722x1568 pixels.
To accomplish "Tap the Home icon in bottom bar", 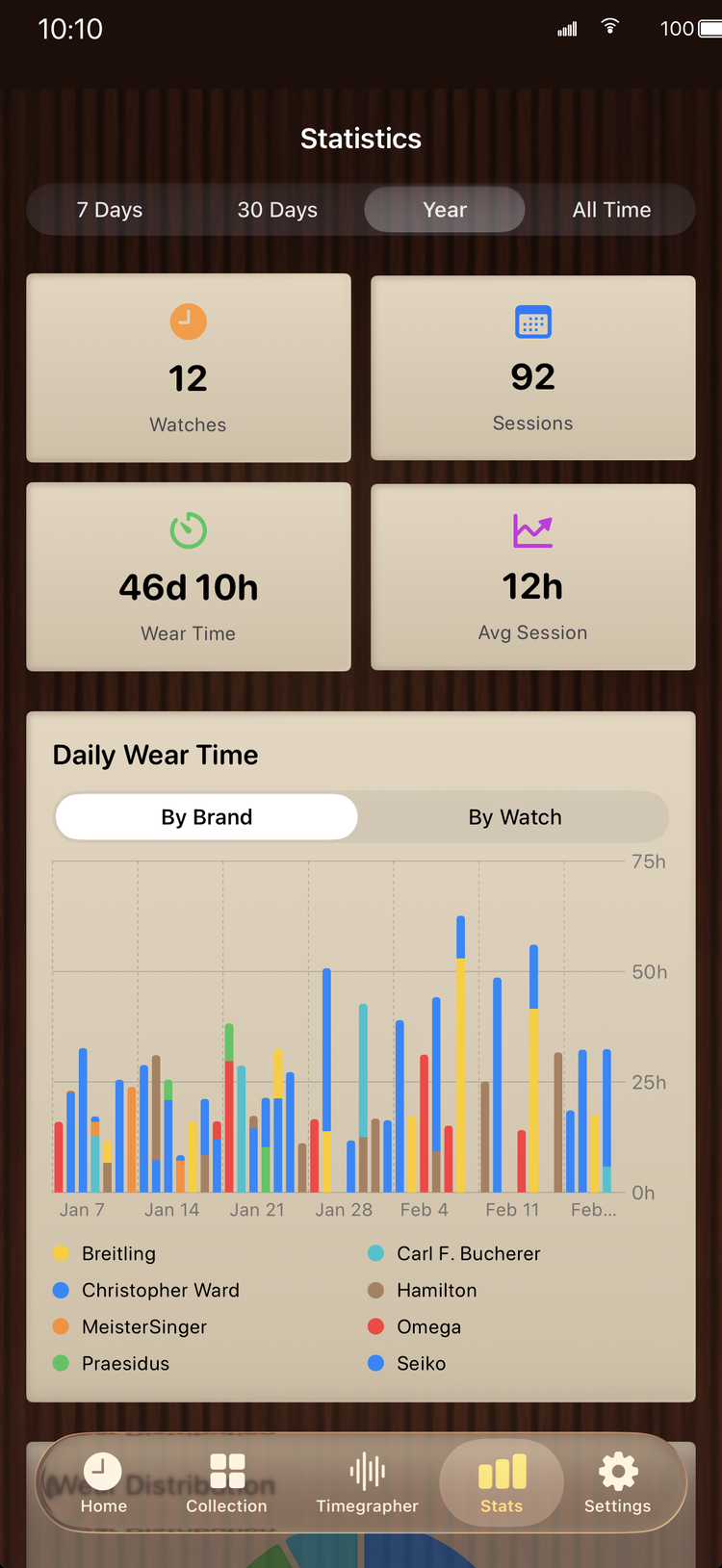I will pos(103,1472).
